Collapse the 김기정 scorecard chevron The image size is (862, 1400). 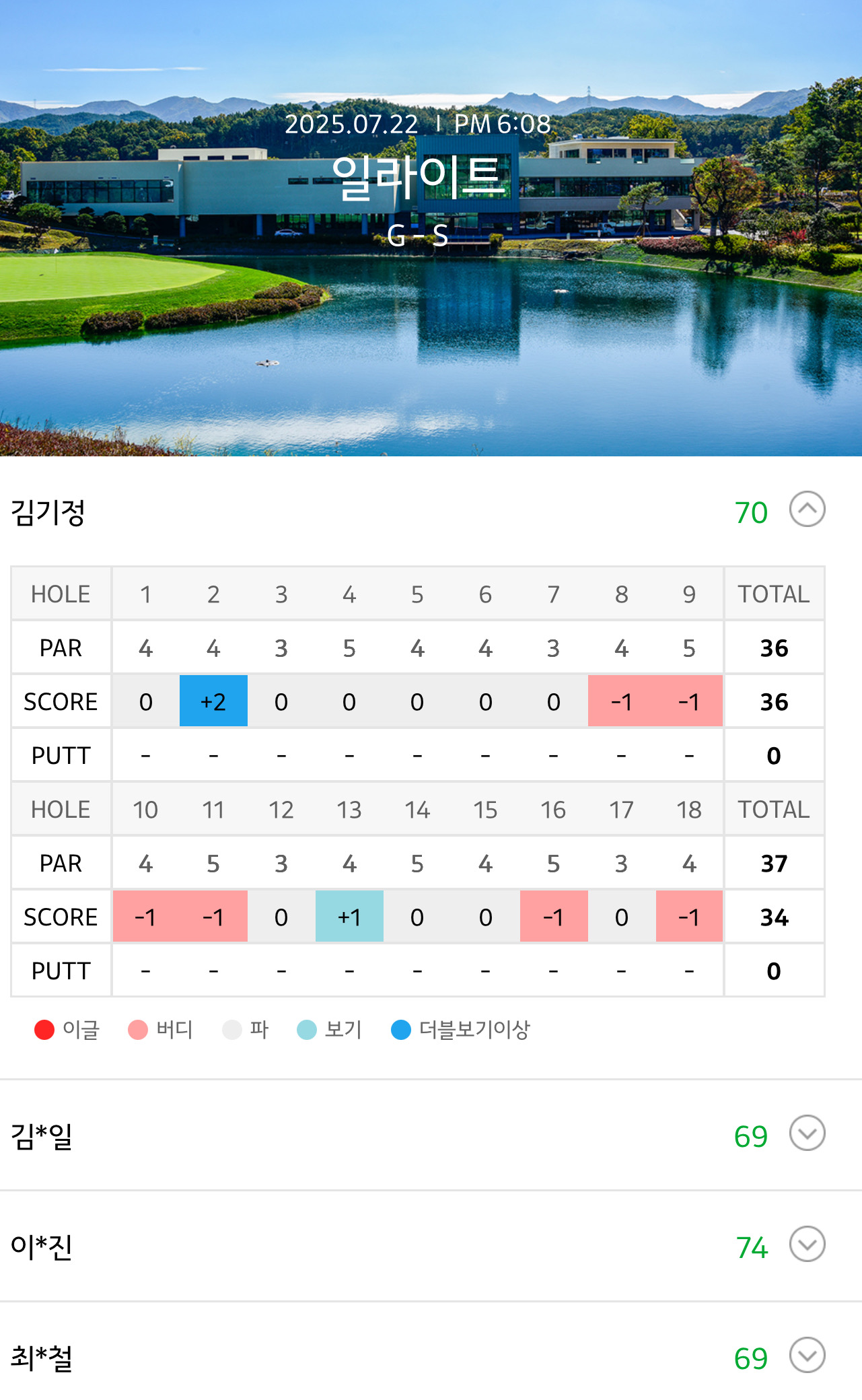807,510
